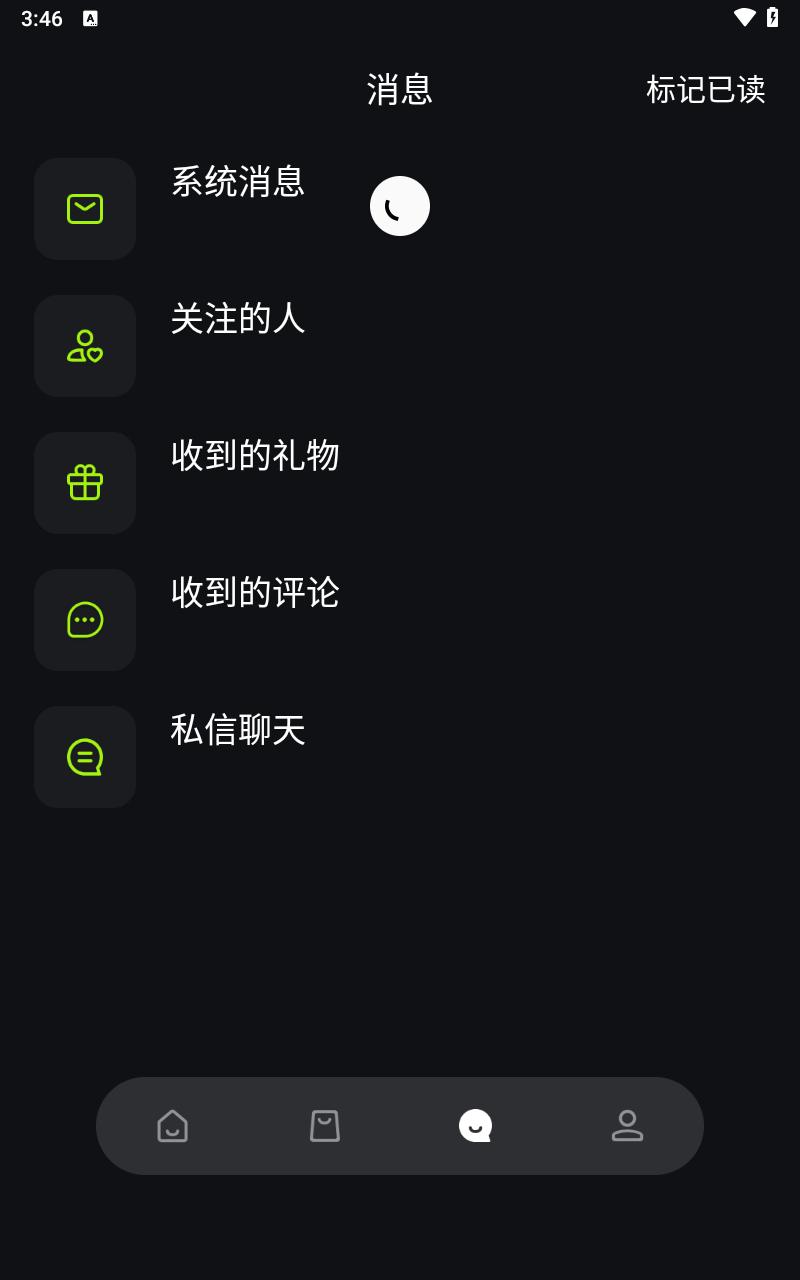Open the shopping bag tab icon
The height and width of the screenshot is (1280, 800).
click(324, 1126)
